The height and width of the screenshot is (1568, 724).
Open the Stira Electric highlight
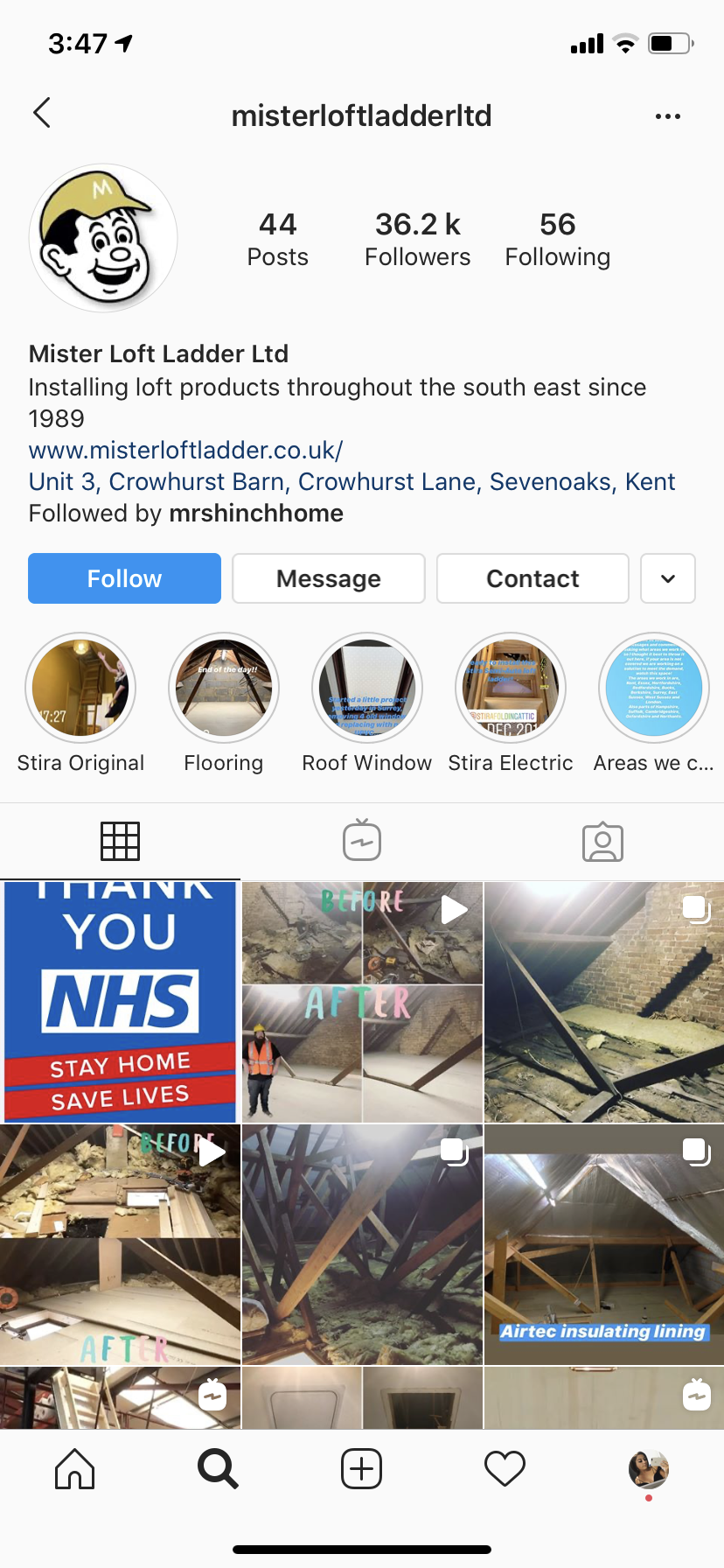[511, 689]
